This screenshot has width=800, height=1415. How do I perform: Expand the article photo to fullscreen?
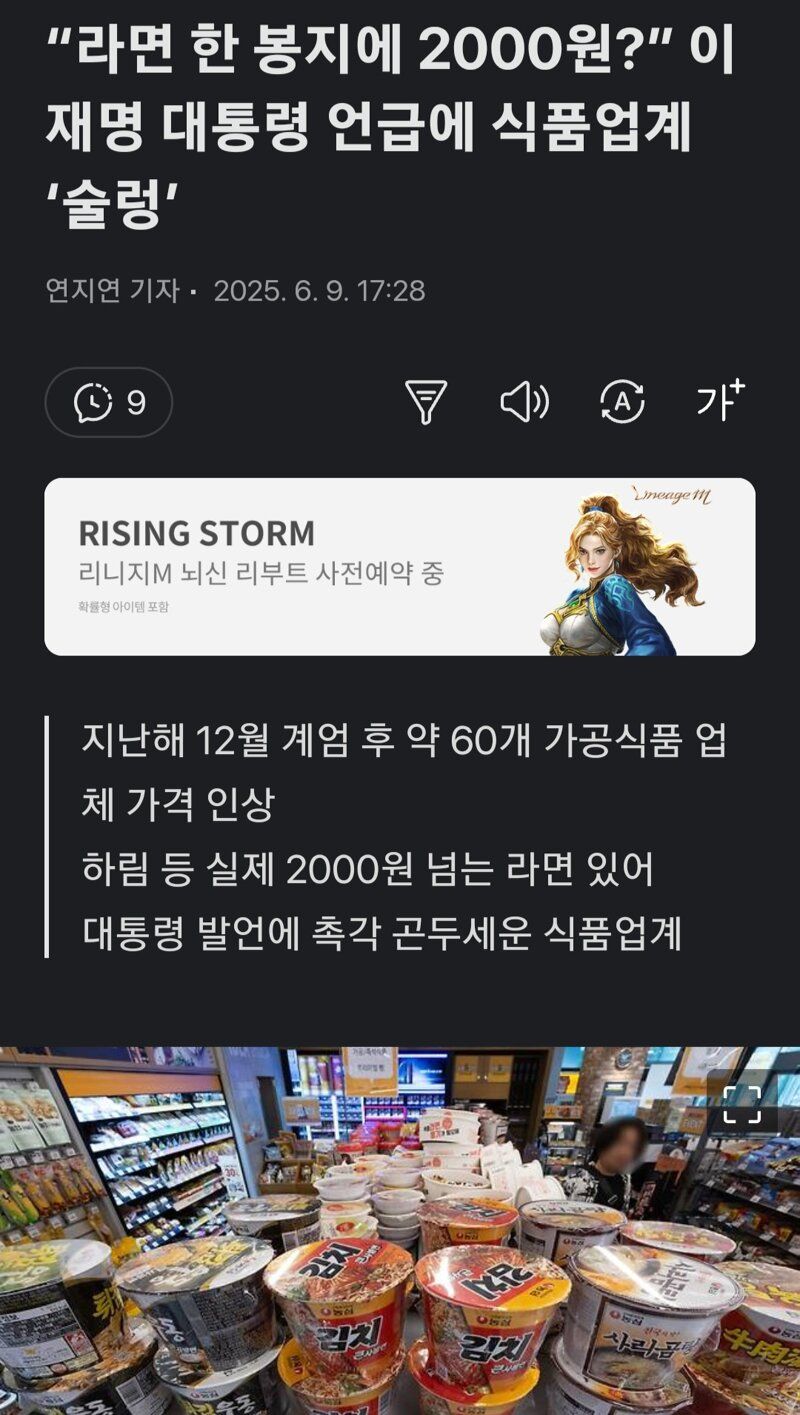742,1103
